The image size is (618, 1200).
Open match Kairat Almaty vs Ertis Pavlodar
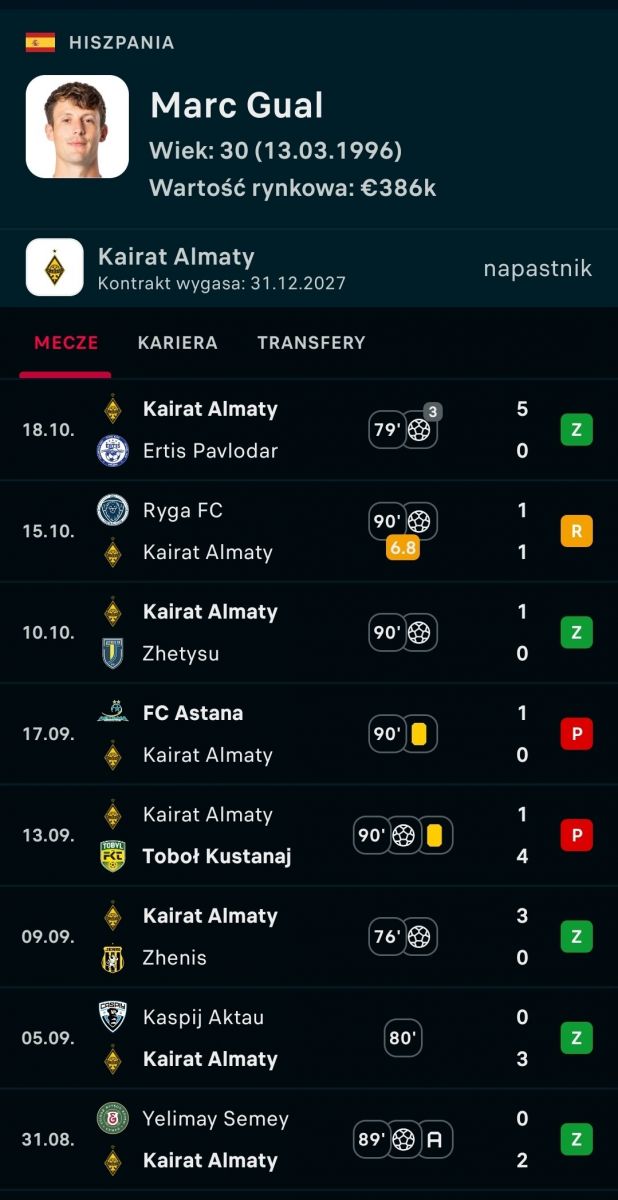click(309, 430)
